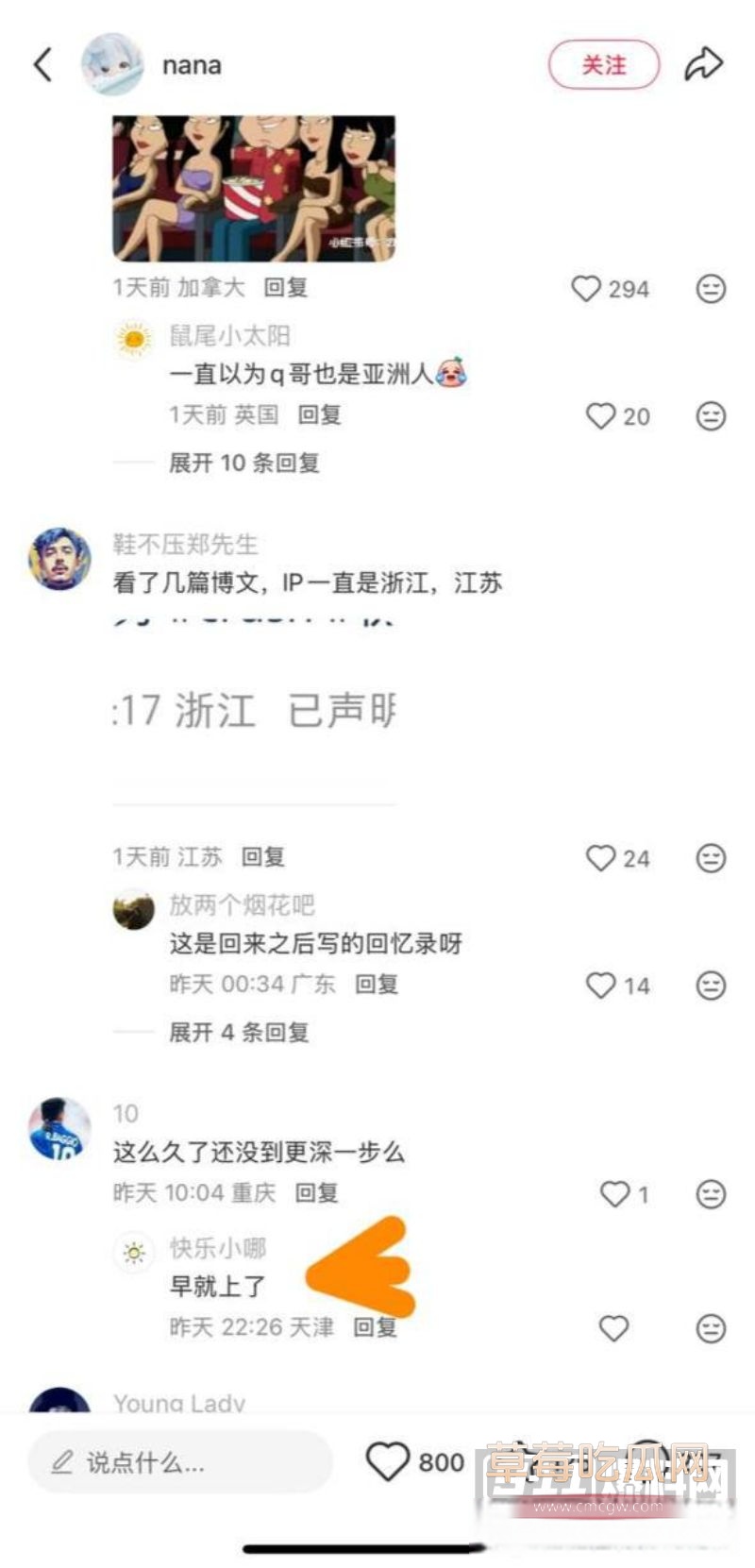755x1568 pixels.
Task: Tap the 说点什么 comment input field
Action: [x=179, y=1461]
